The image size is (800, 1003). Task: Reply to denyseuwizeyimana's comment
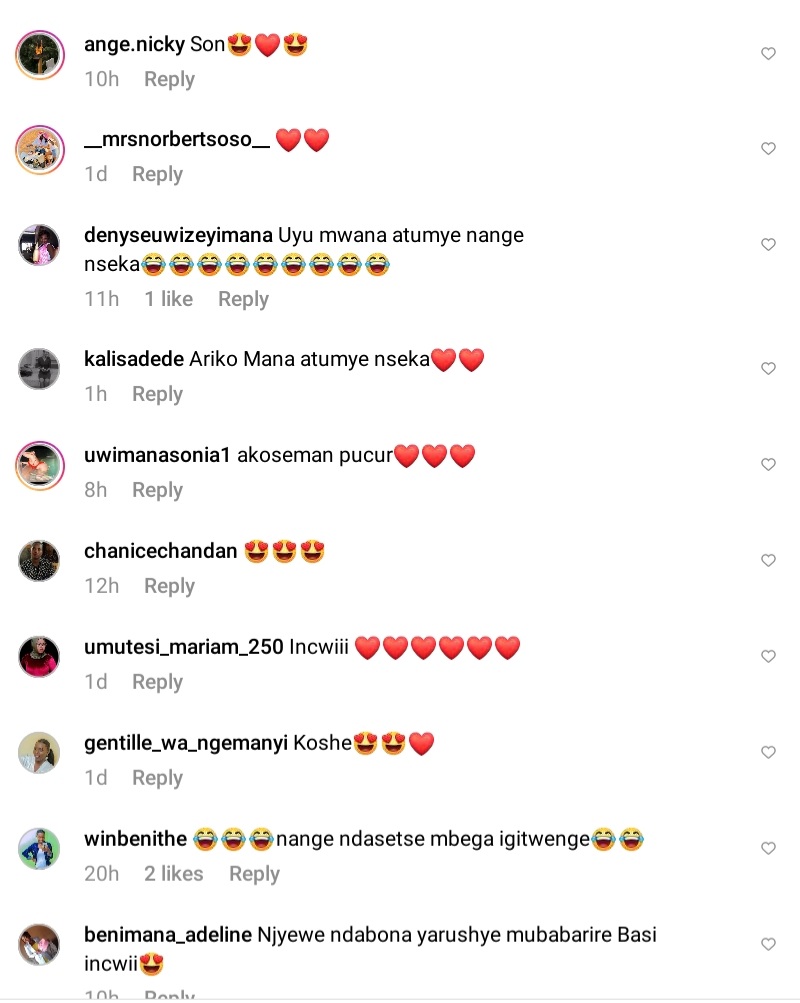[243, 299]
